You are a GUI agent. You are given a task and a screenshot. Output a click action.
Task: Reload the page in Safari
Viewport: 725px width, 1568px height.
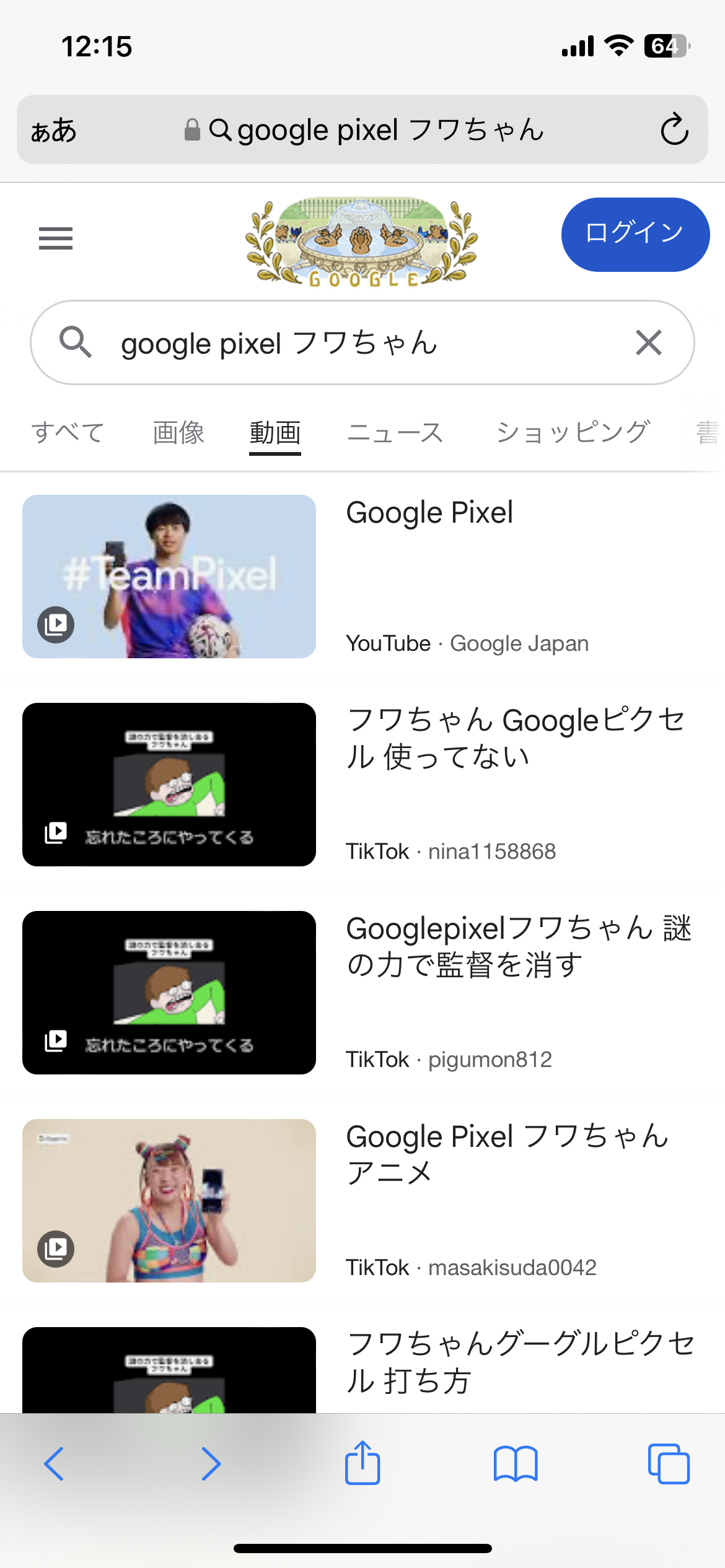674,129
